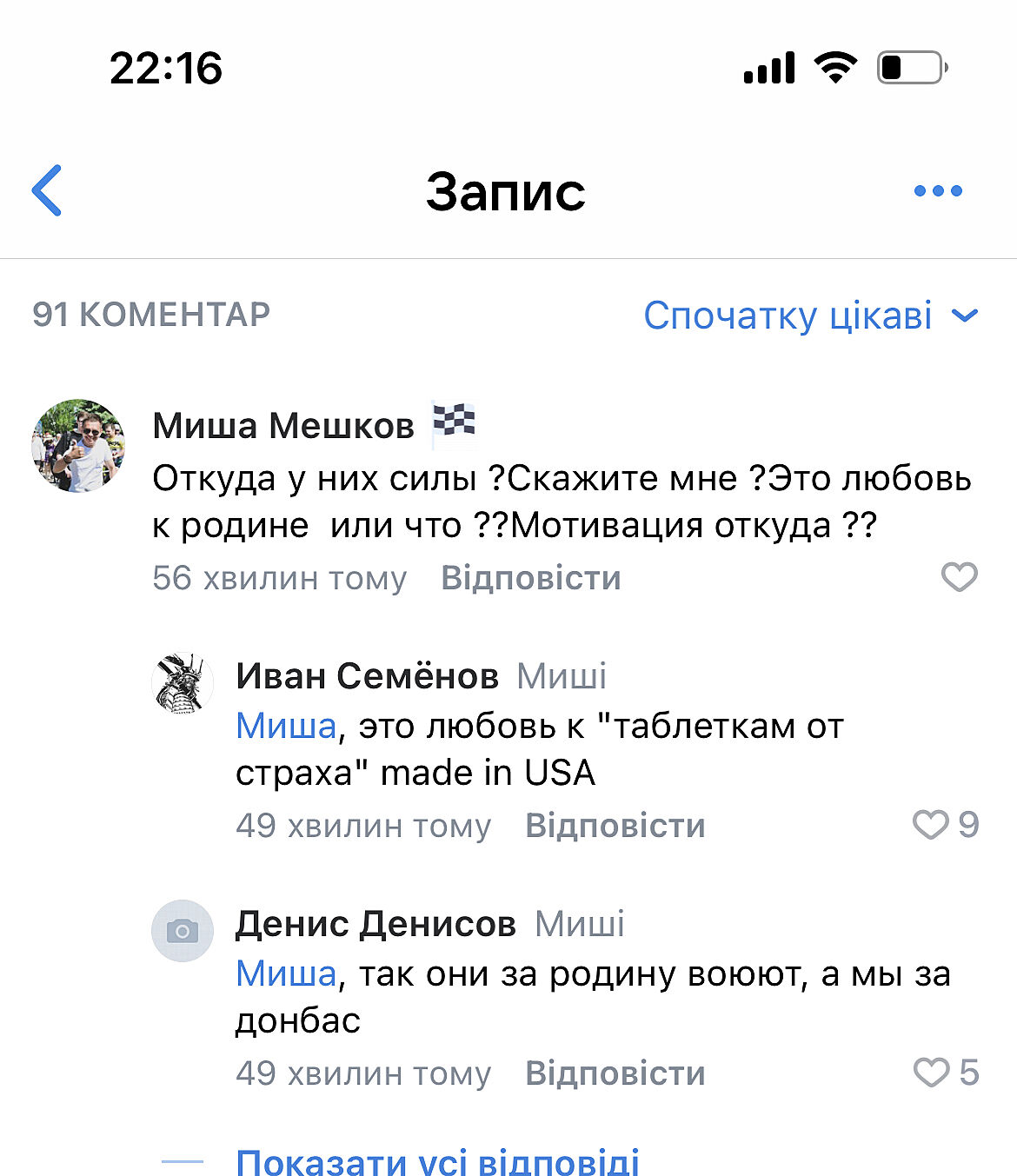Like Иван Семёнов's reply

pos(930,824)
